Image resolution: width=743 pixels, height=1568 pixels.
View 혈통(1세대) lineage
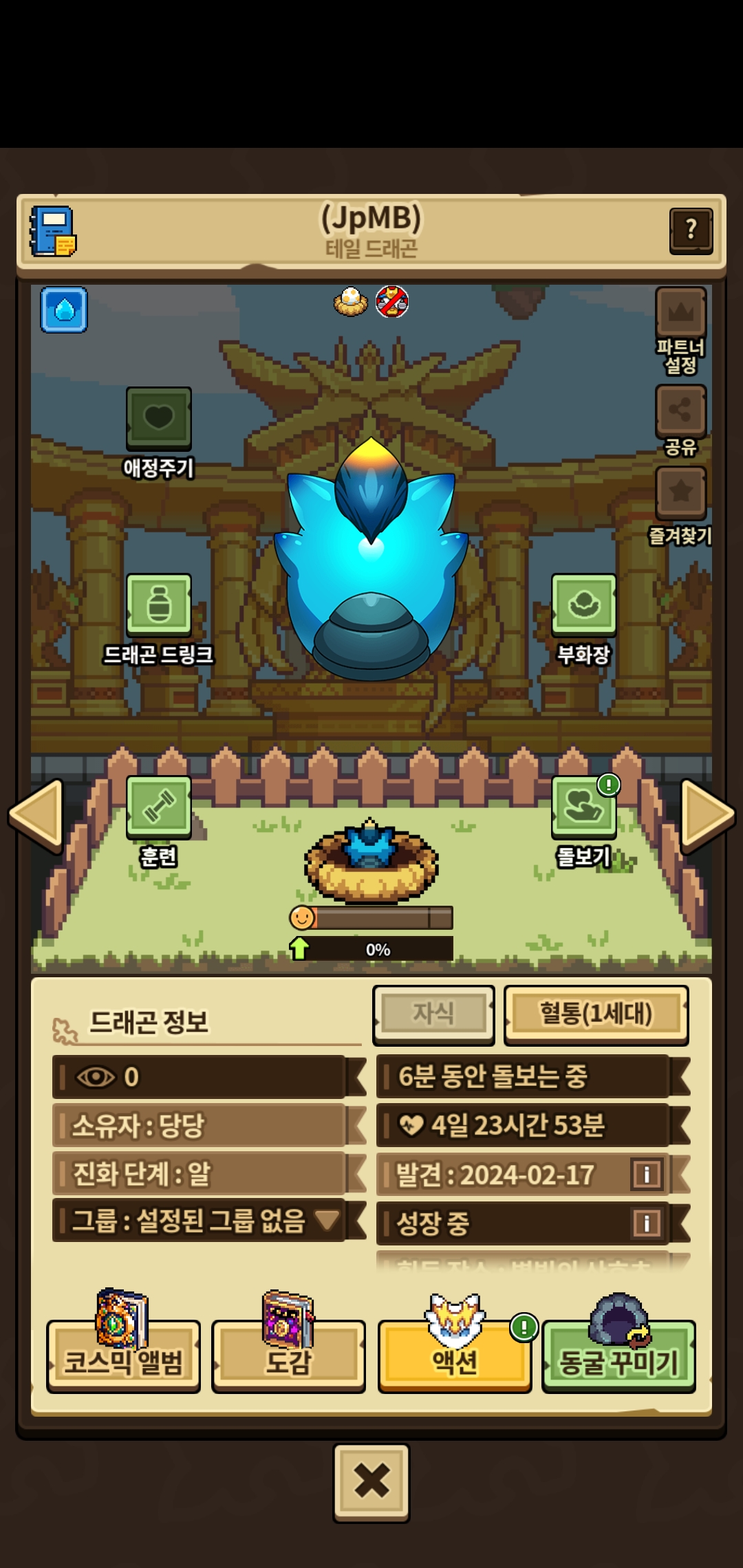(x=596, y=1014)
